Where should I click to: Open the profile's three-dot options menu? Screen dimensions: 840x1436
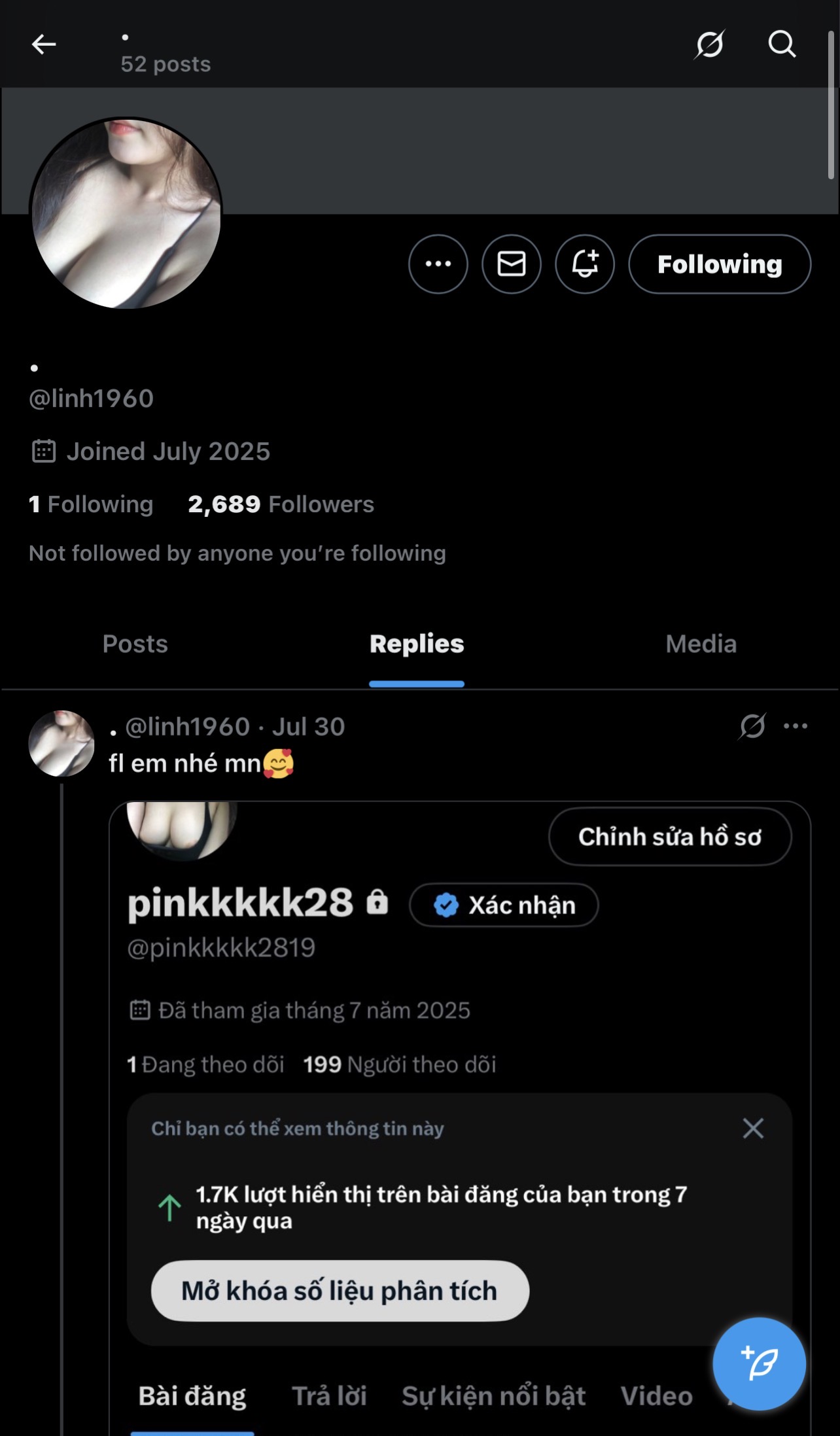pyautogui.click(x=438, y=264)
